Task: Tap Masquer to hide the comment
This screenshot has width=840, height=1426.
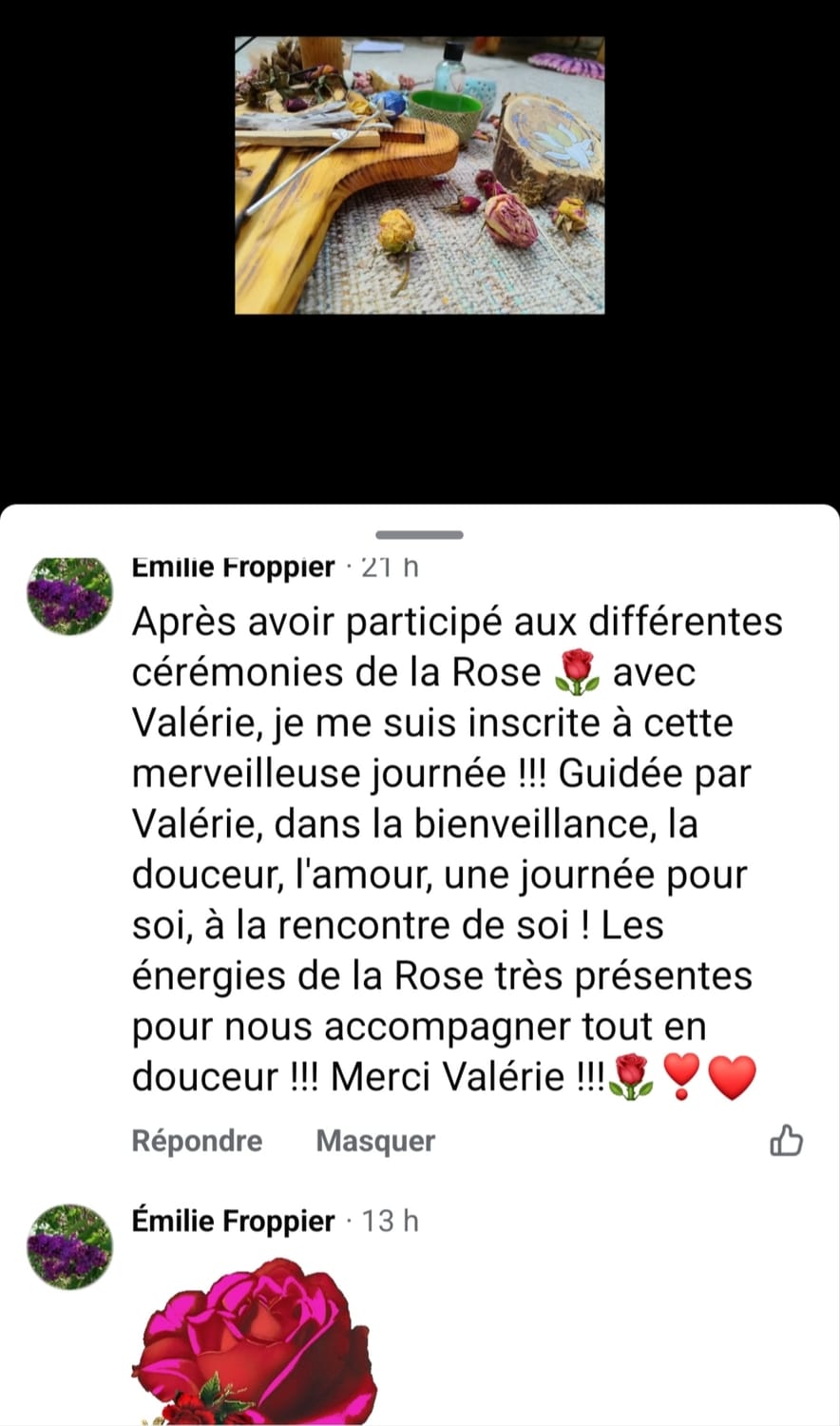Action: (375, 1141)
